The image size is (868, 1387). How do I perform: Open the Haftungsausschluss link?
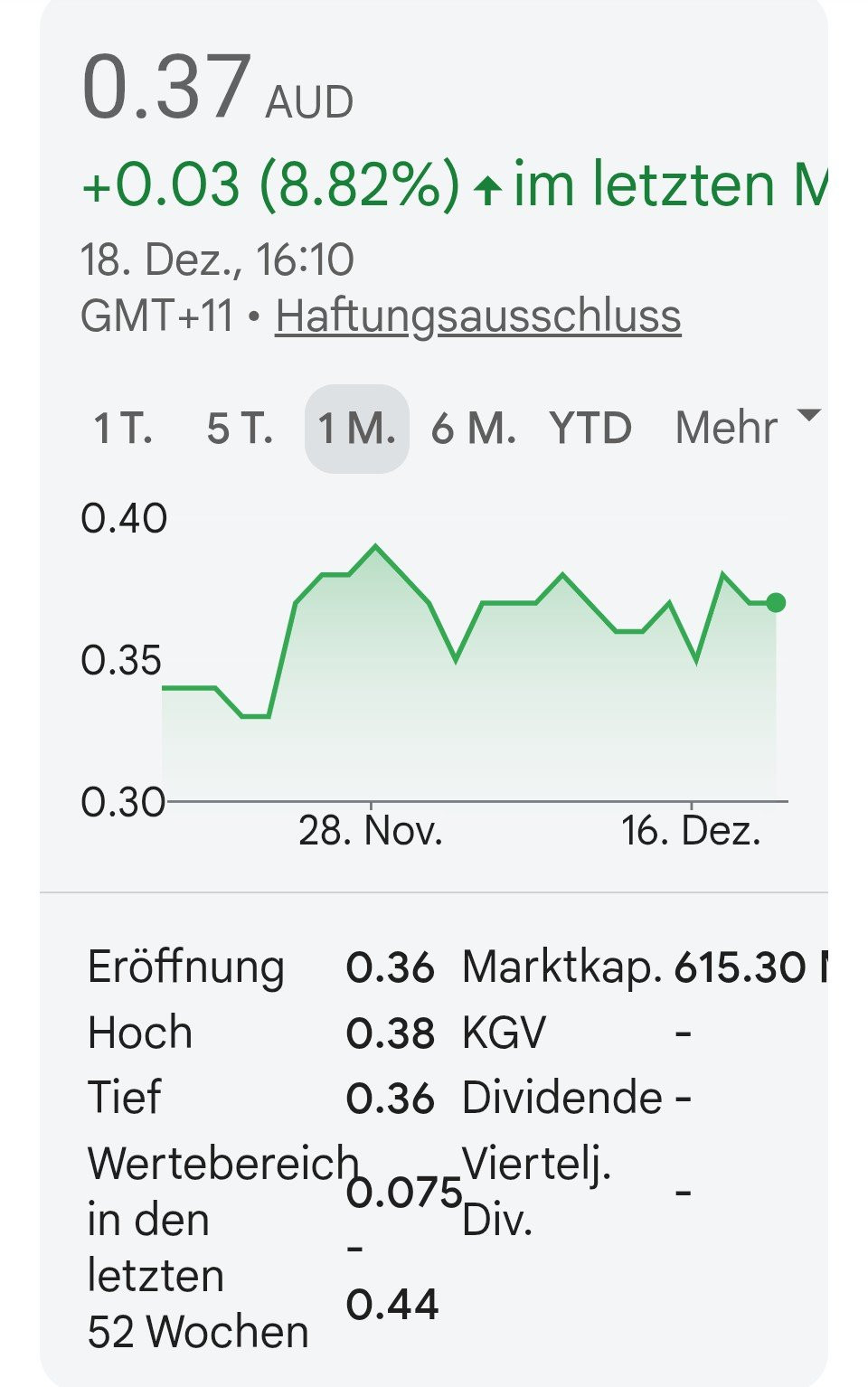point(477,316)
